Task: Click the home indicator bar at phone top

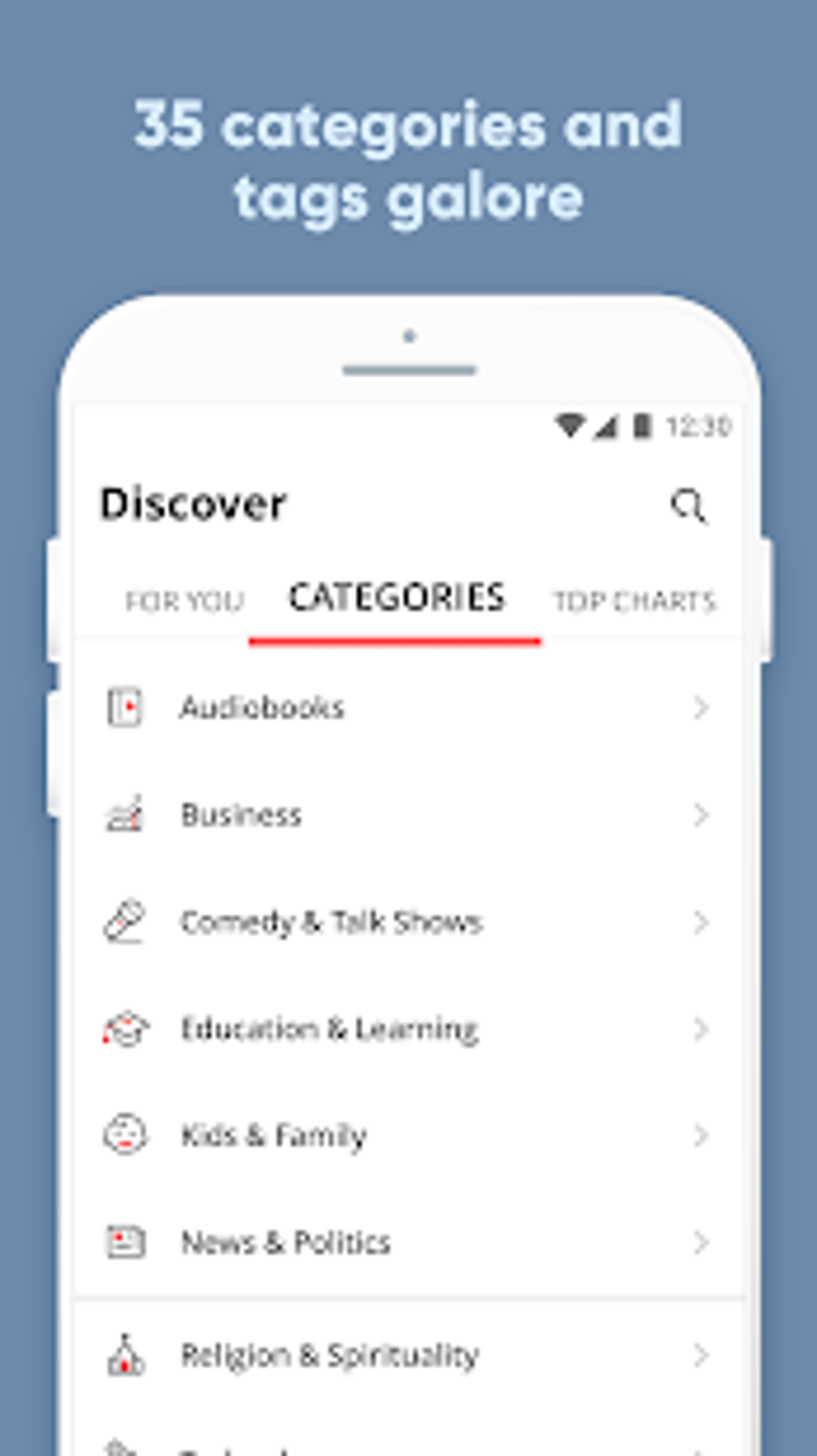Action: tap(408, 368)
